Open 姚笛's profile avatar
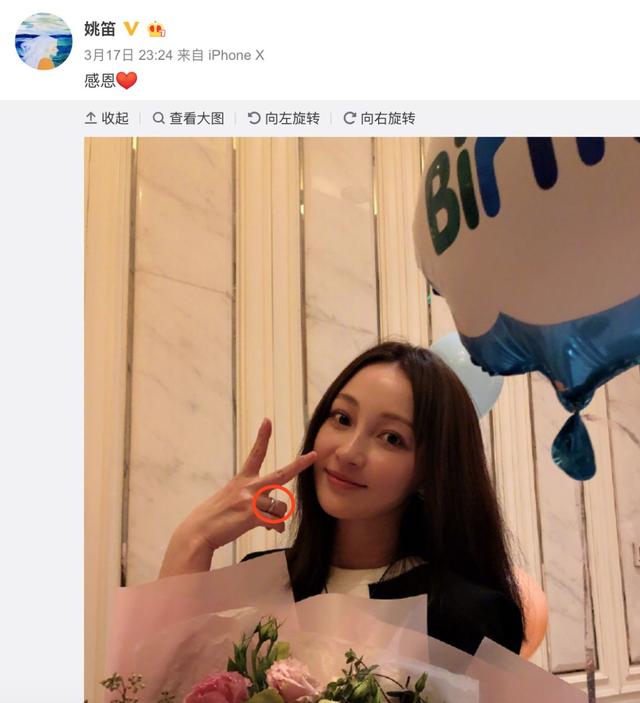The height and width of the screenshot is (703, 640). 43,41
